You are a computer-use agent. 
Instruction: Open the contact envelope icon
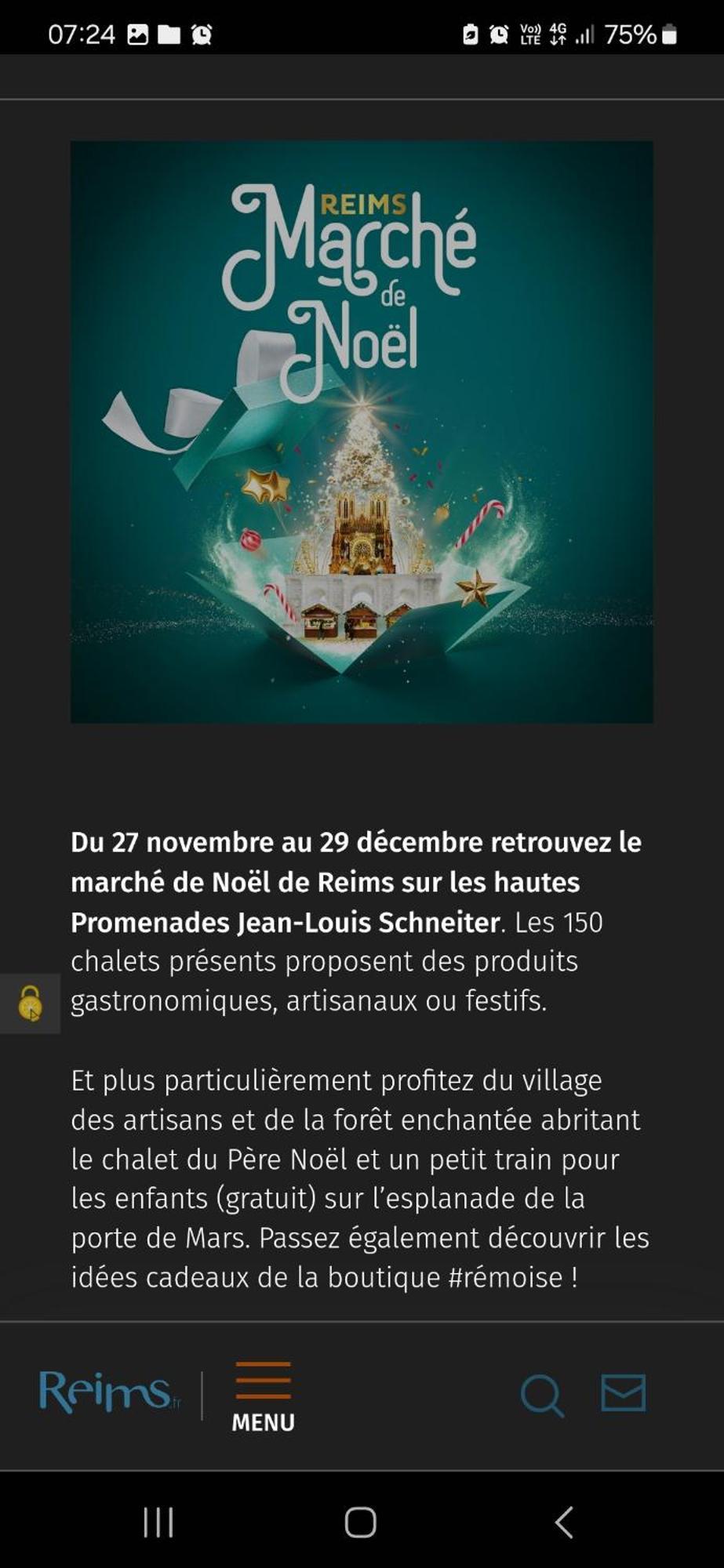(x=624, y=1393)
